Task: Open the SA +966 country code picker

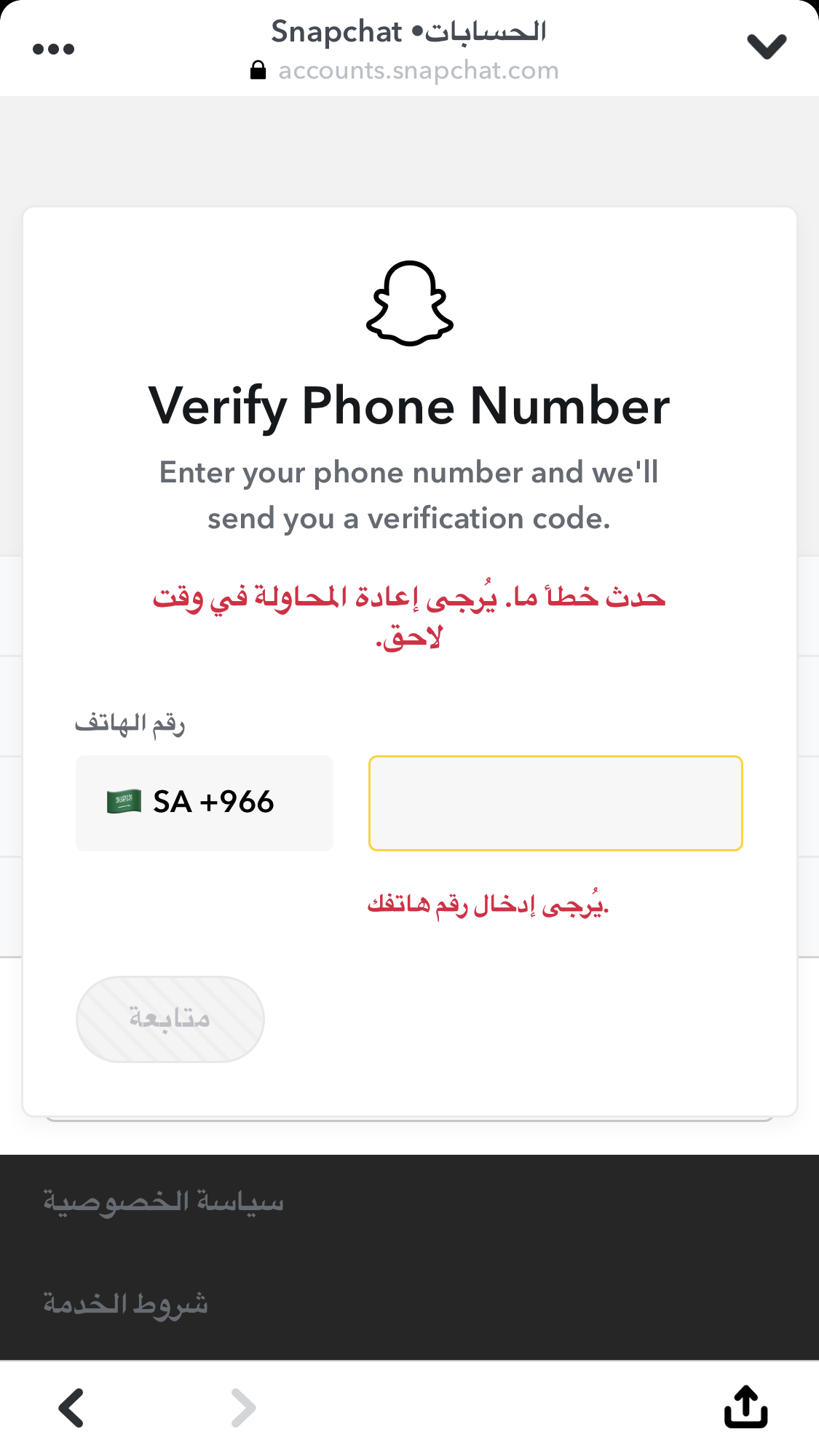Action: click(205, 803)
